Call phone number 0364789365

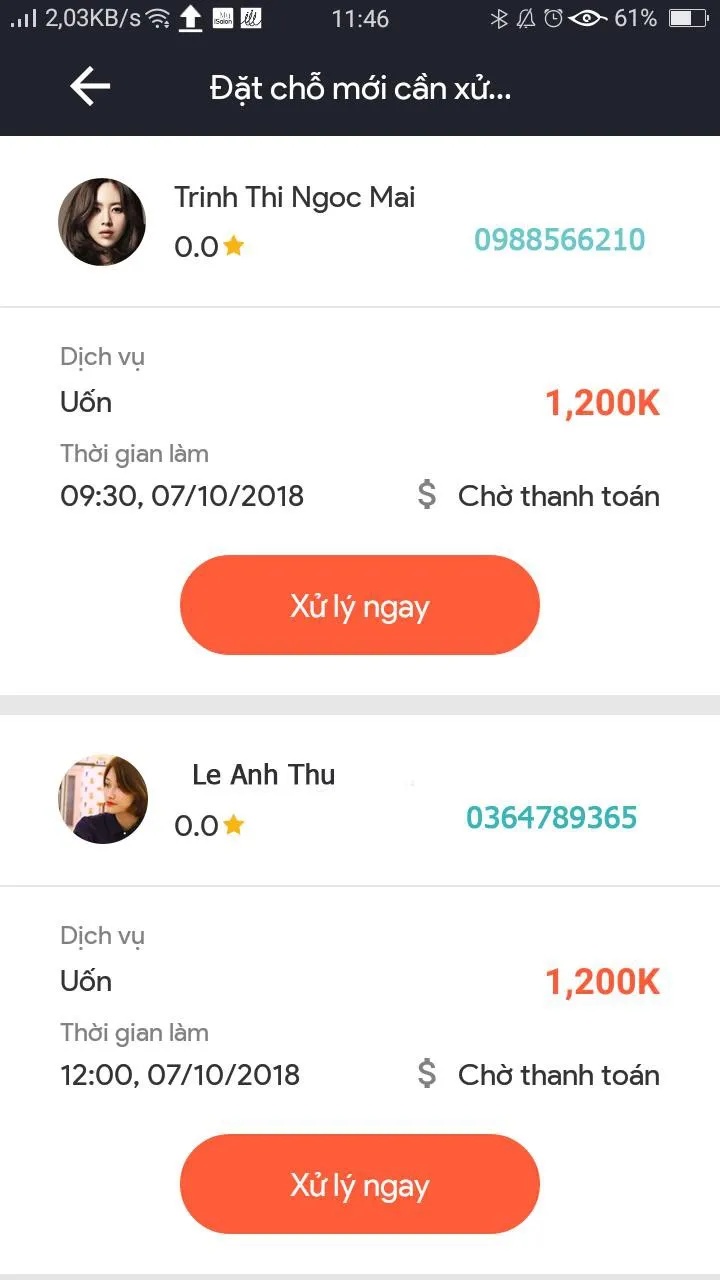click(x=551, y=817)
